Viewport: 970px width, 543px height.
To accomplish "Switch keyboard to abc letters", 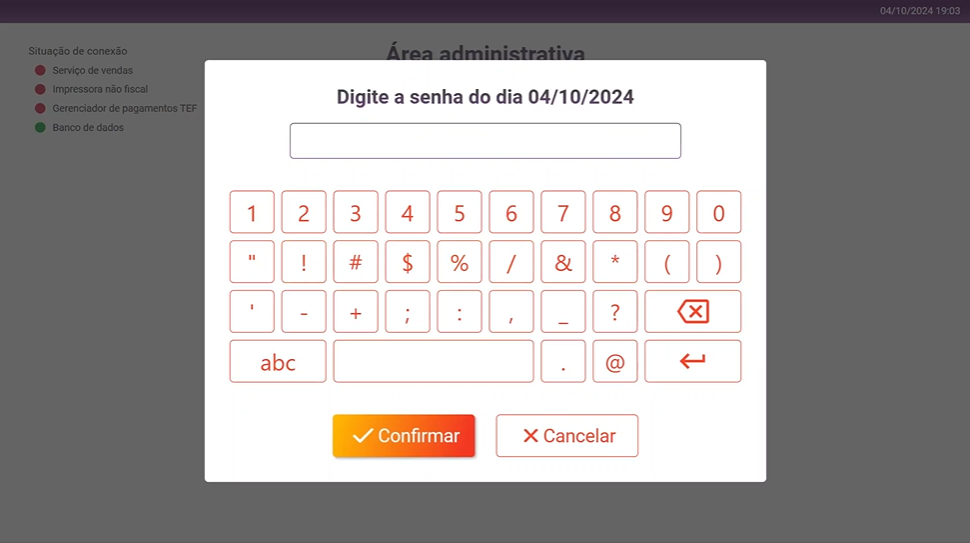I will tap(278, 362).
